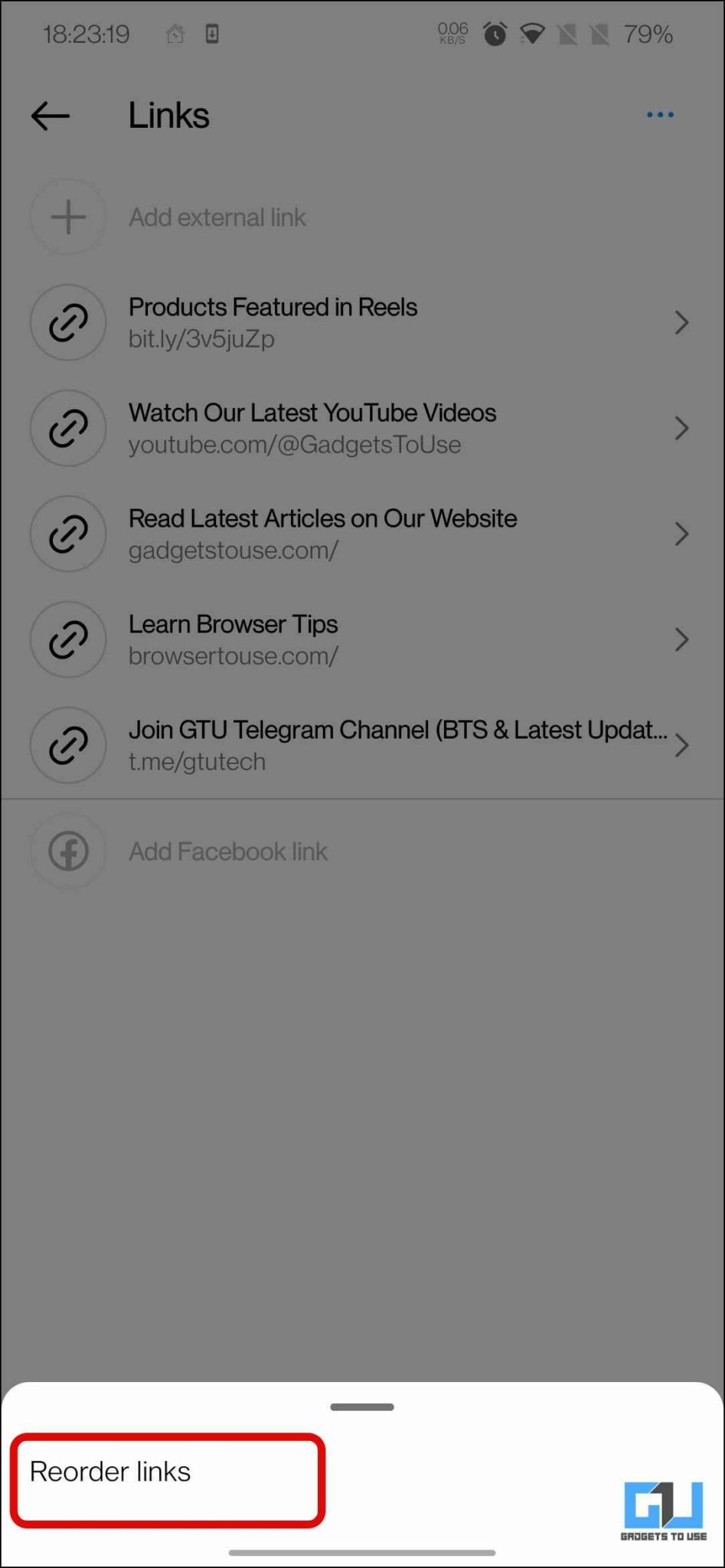The height and width of the screenshot is (1568, 725).
Task: Select Reorder links from the menu
Action: 110,1471
